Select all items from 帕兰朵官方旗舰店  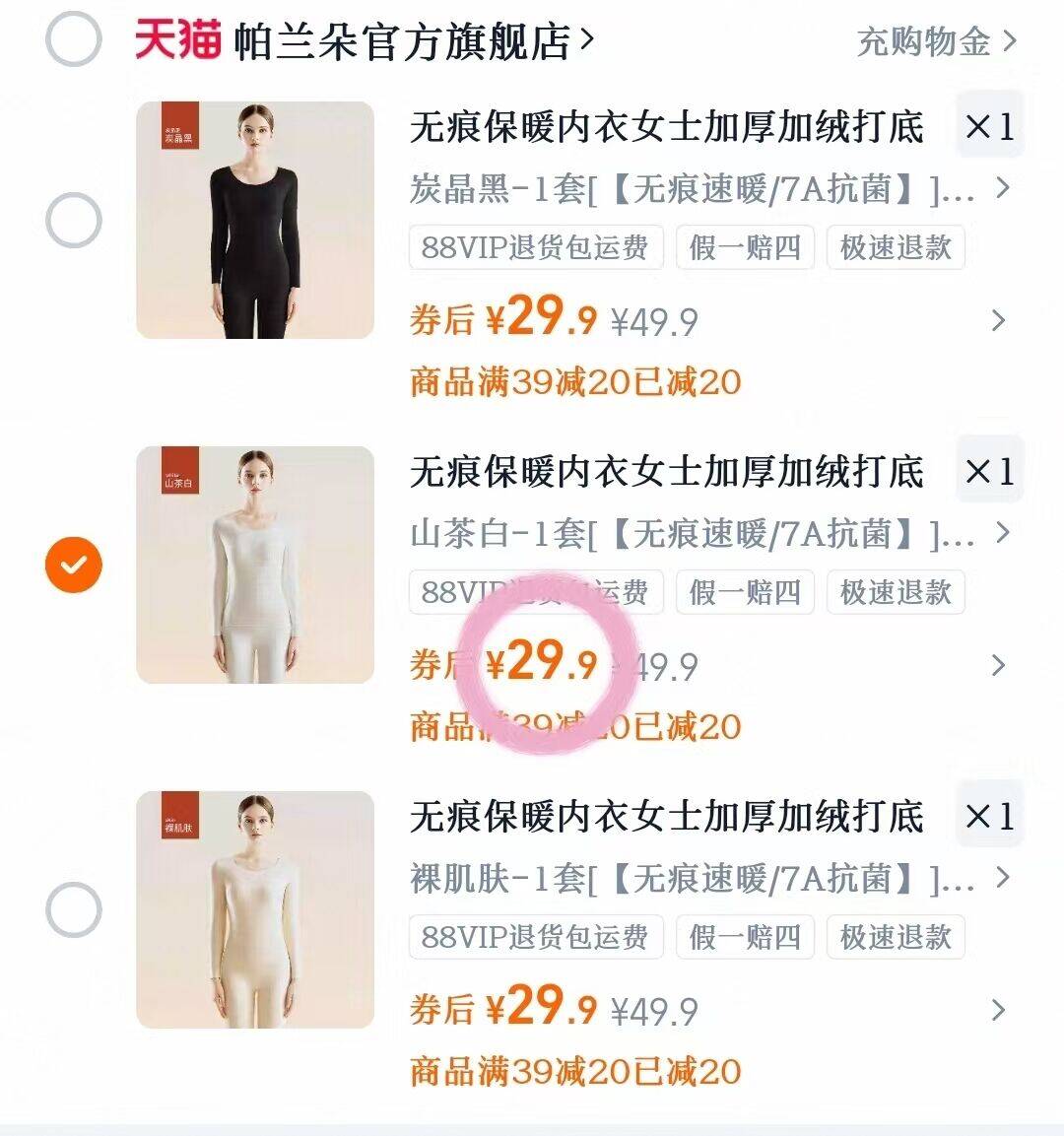[74, 40]
